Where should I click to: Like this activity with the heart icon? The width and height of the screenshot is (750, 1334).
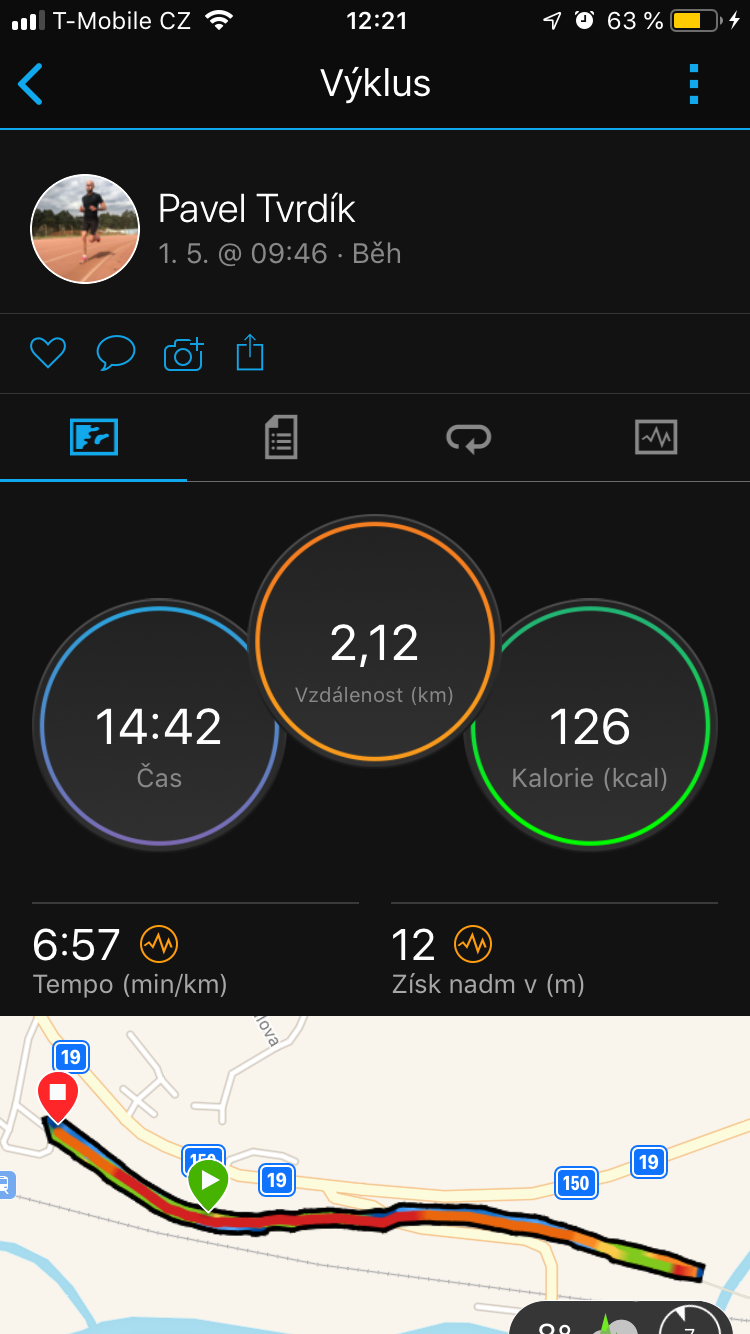pyautogui.click(x=48, y=353)
